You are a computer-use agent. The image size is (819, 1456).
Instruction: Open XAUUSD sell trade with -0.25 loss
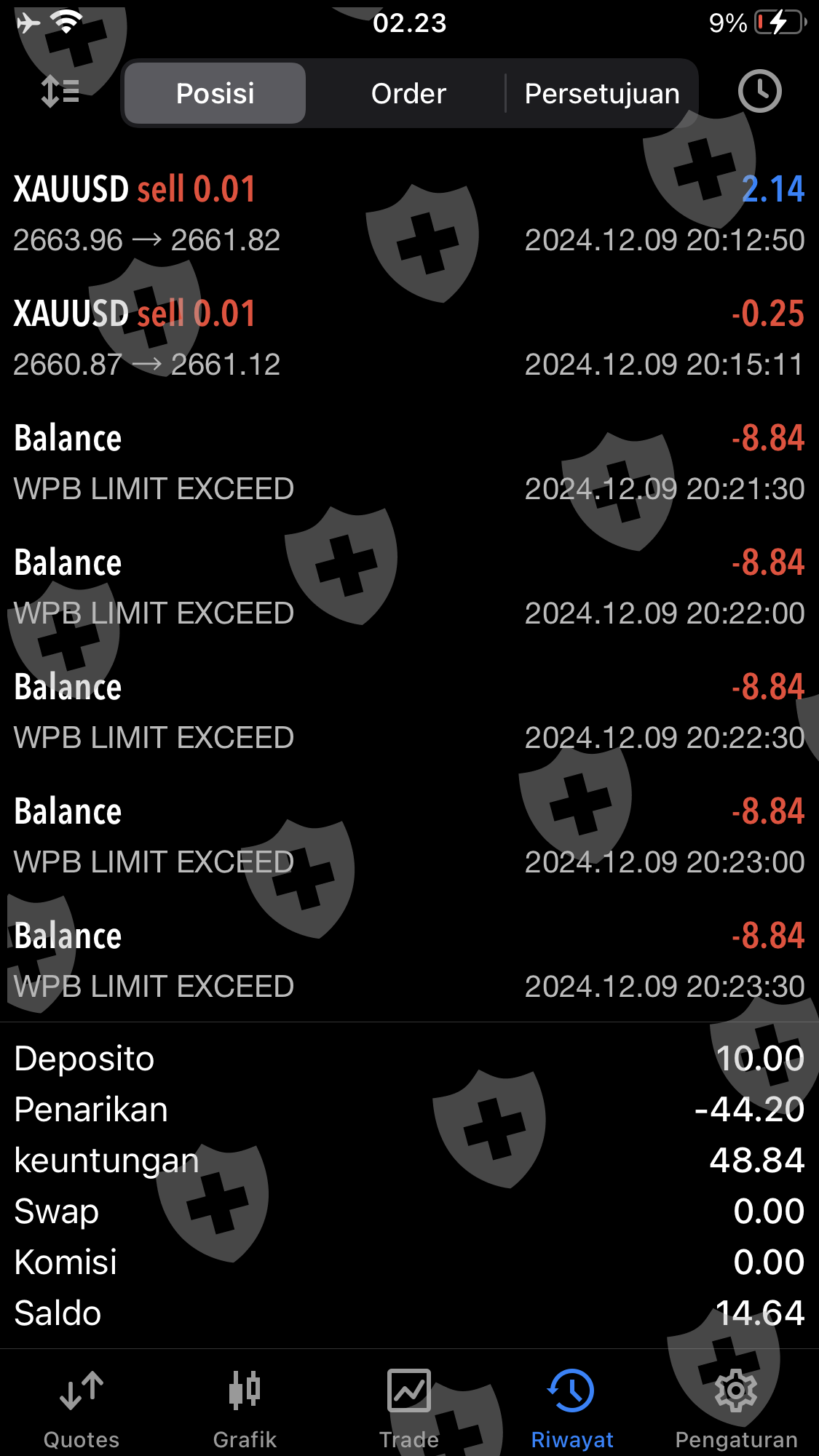[x=409, y=338]
